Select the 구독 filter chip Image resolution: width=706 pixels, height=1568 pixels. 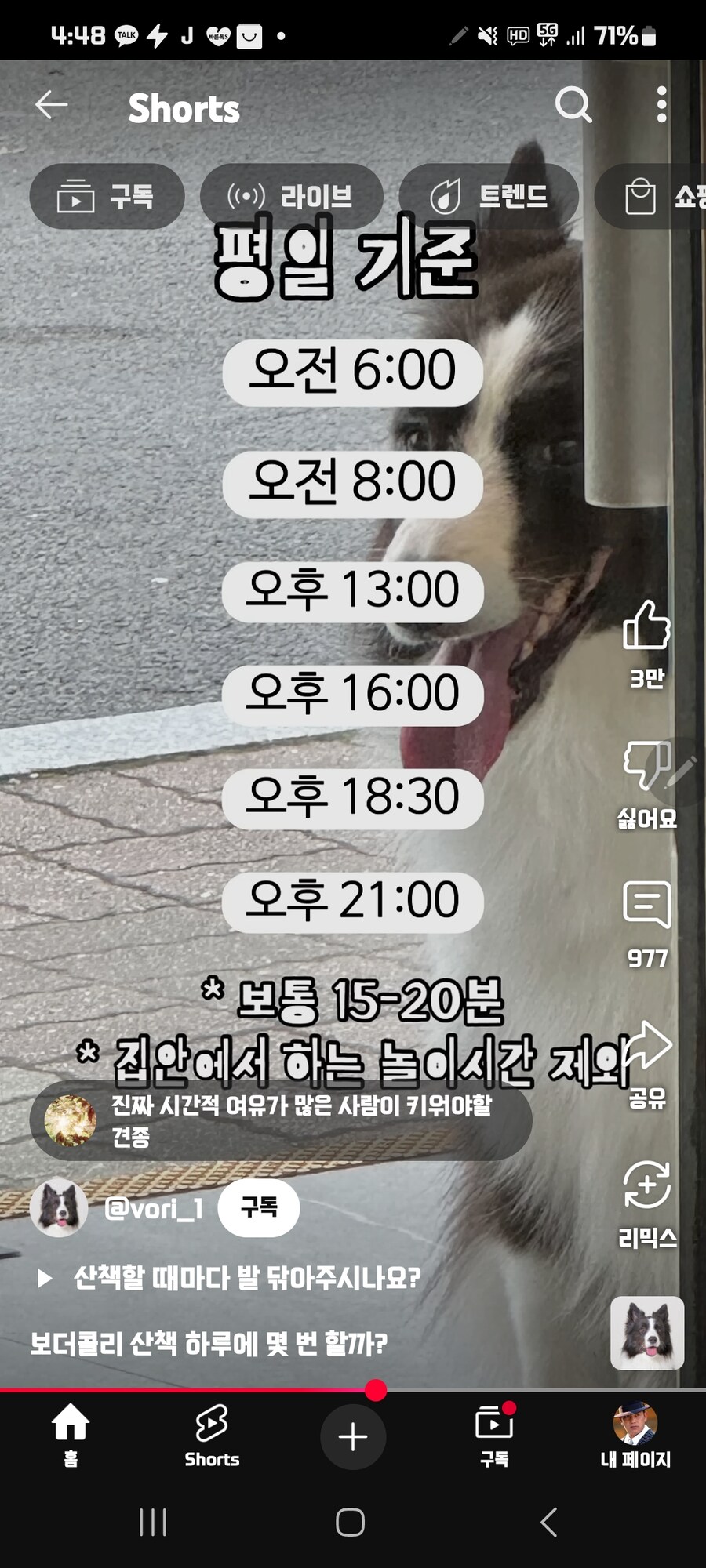point(107,196)
